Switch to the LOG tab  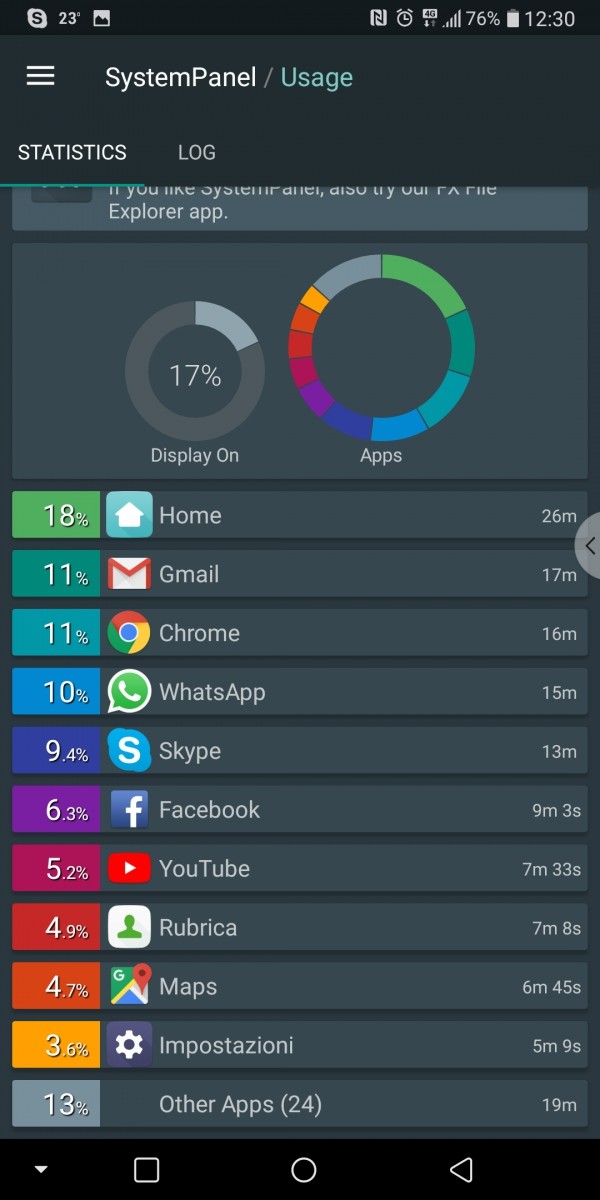click(197, 152)
